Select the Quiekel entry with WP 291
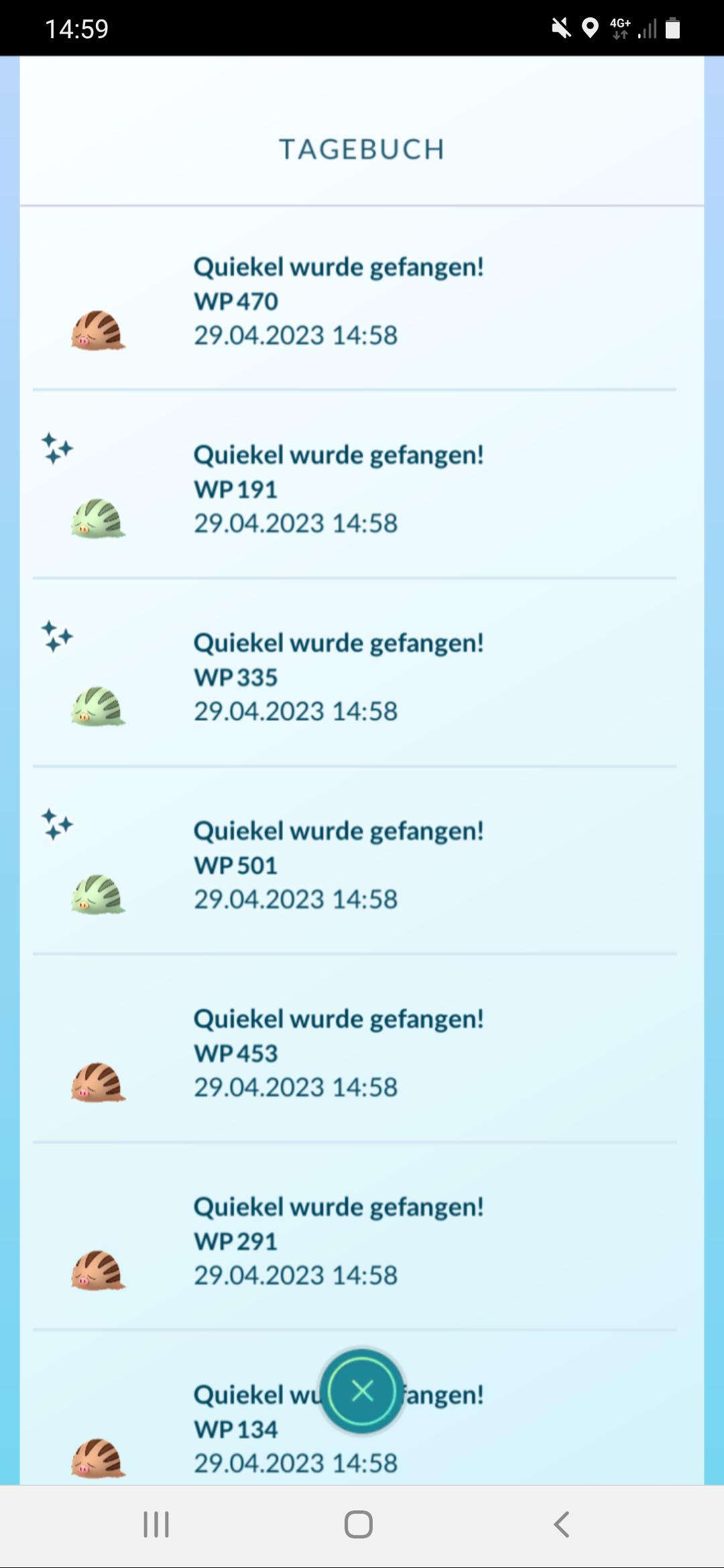This screenshot has width=724, height=1568. [x=339, y=1241]
